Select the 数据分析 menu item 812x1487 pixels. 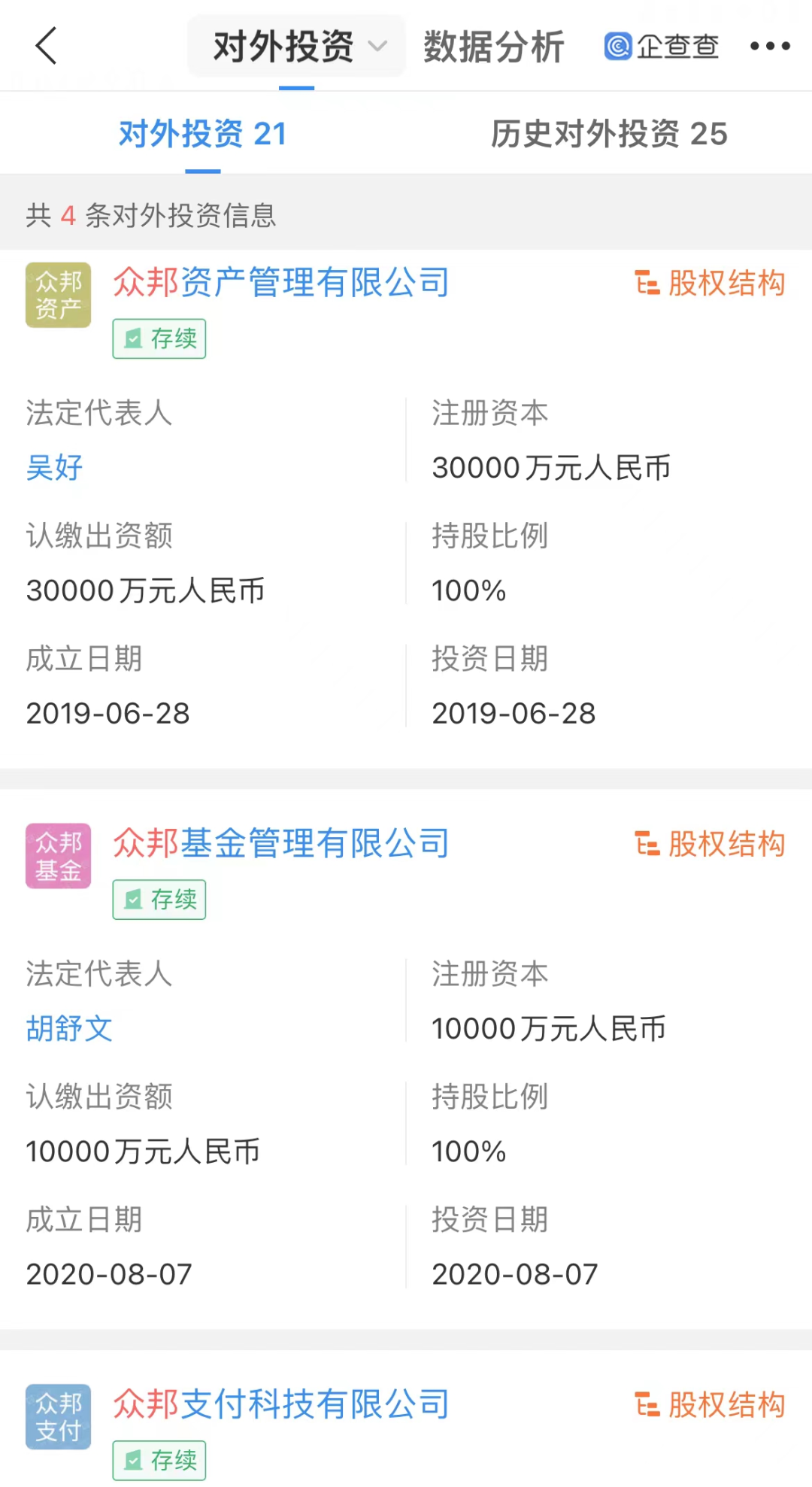tap(493, 46)
